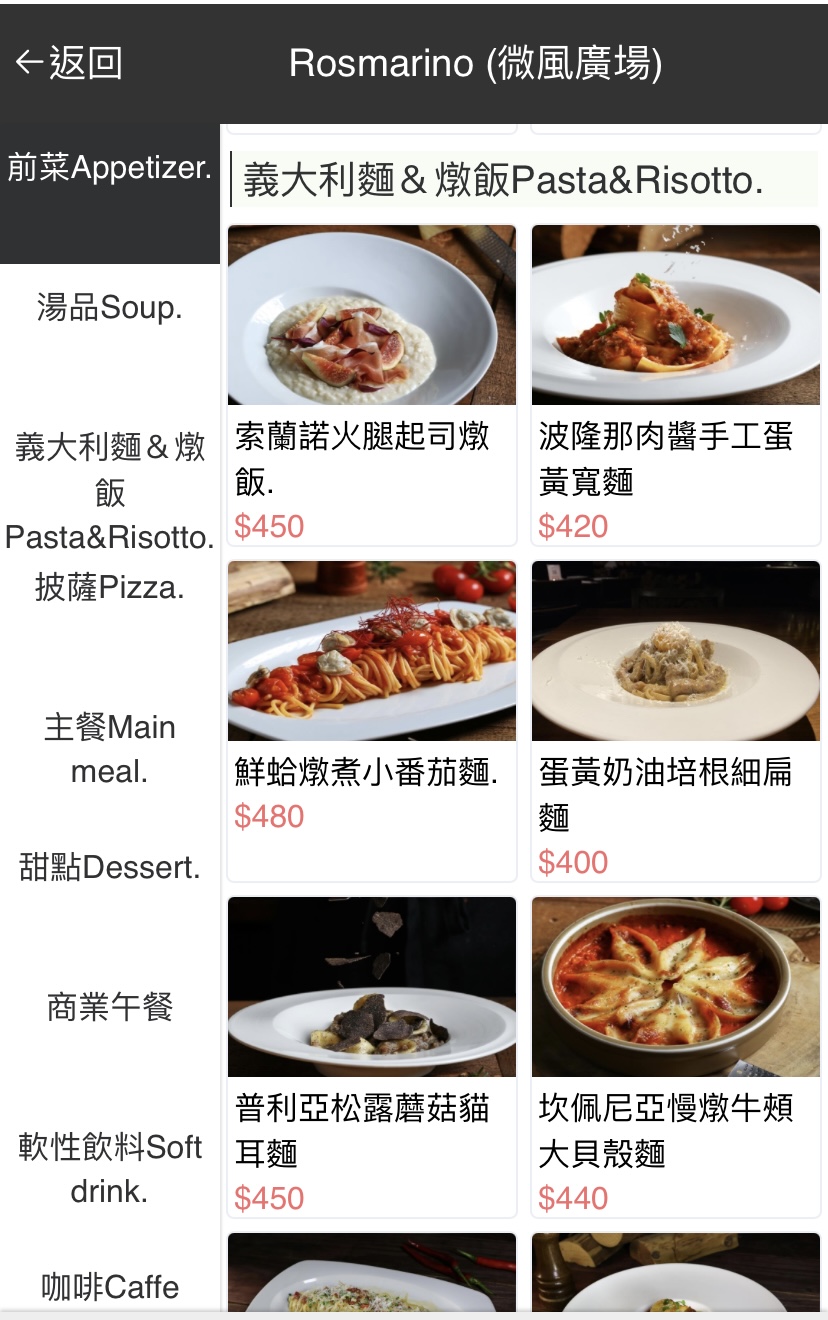View 坎佩尼亞慢燉牛頰大貝殼麵 details
This screenshot has height=1320, width=828.
[x=676, y=1056]
